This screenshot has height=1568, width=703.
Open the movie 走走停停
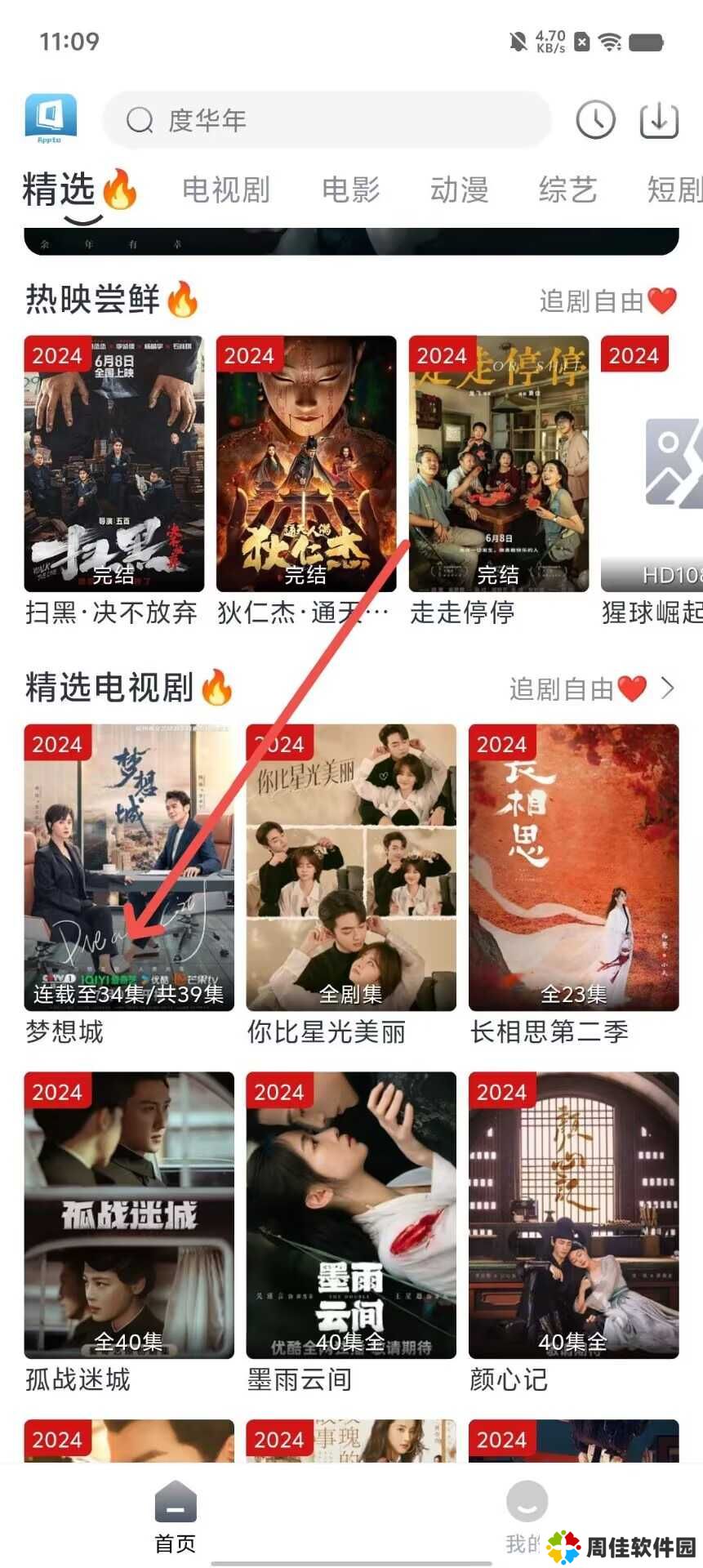[498, 464]
